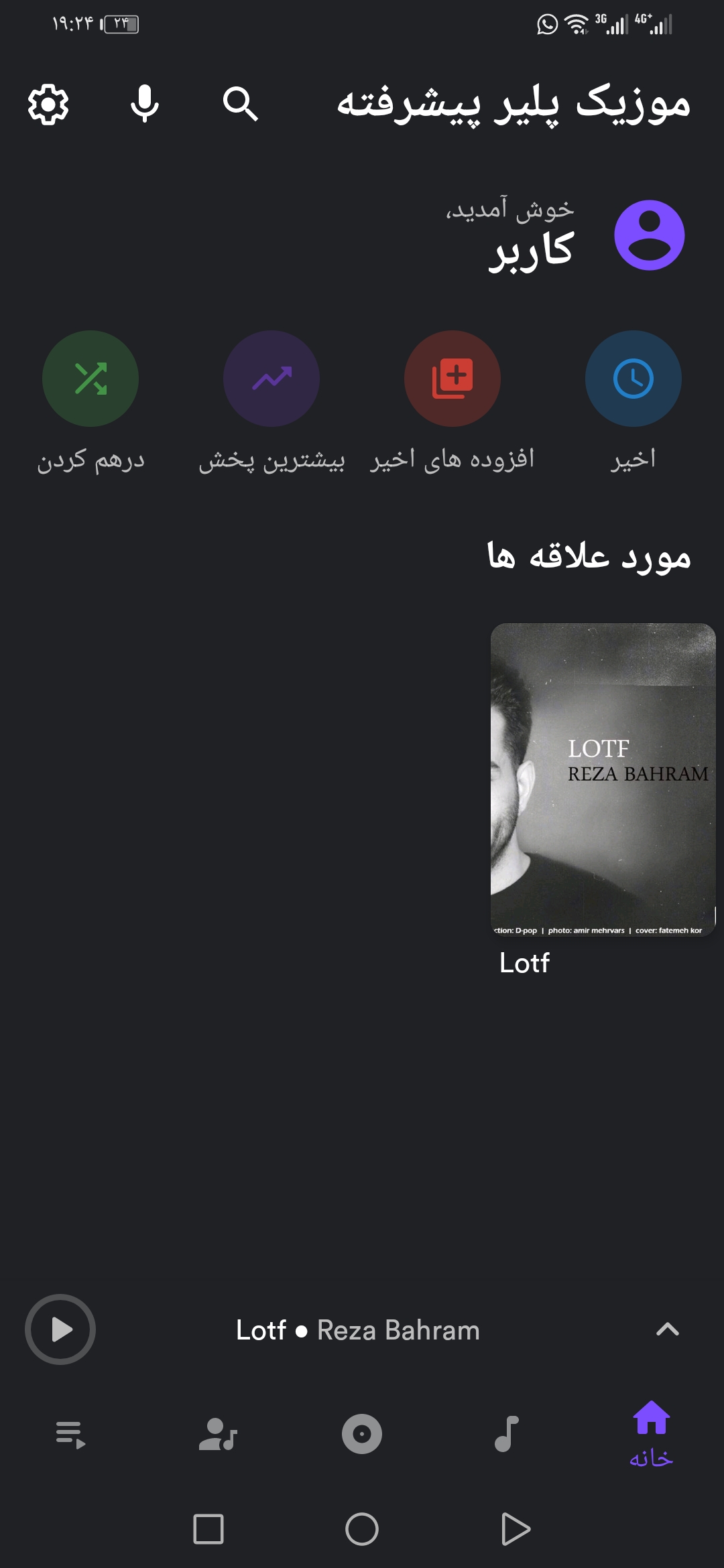Select the home (خانه) tab
Screen dimensions: 724x1568
pyautogui.click(x=651, y=1434)
